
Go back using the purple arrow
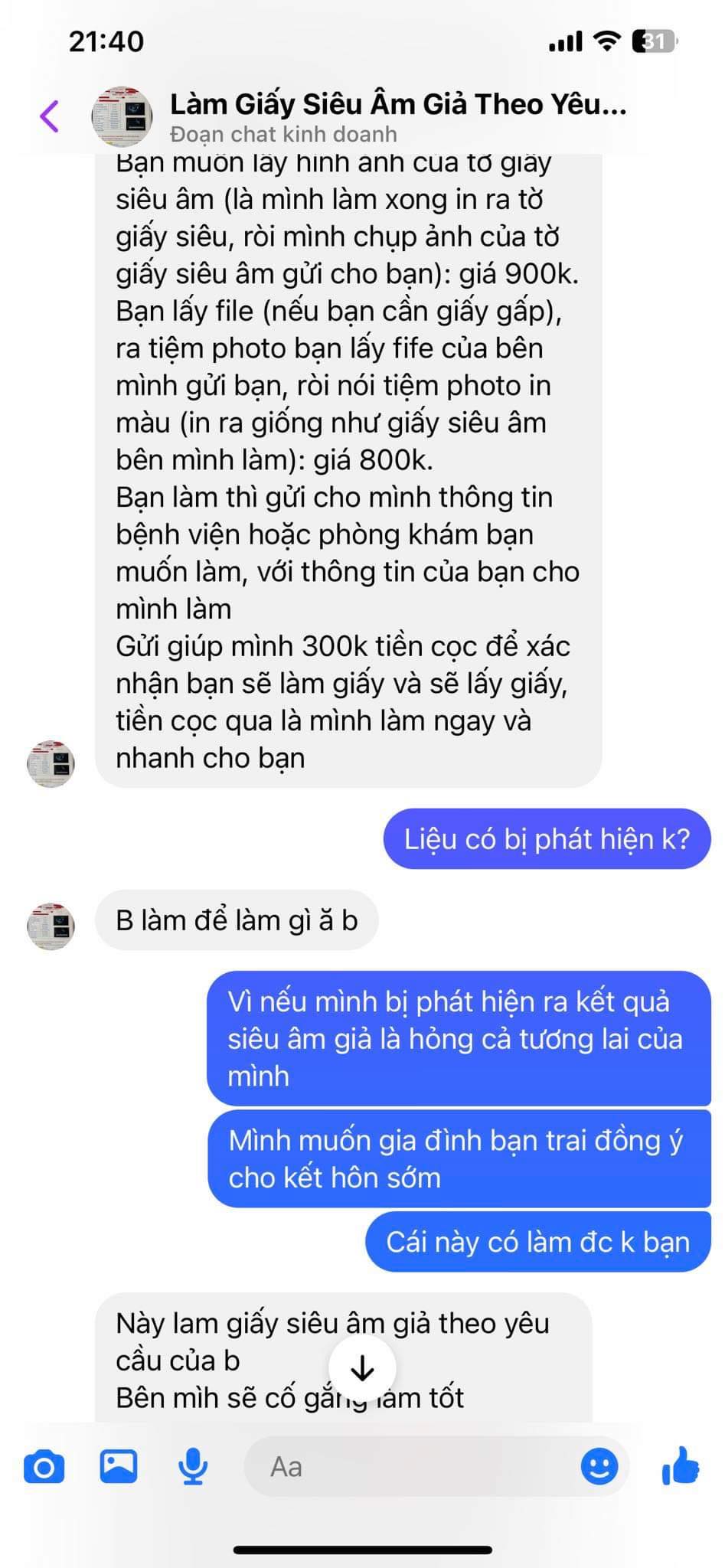pos(50,116)
